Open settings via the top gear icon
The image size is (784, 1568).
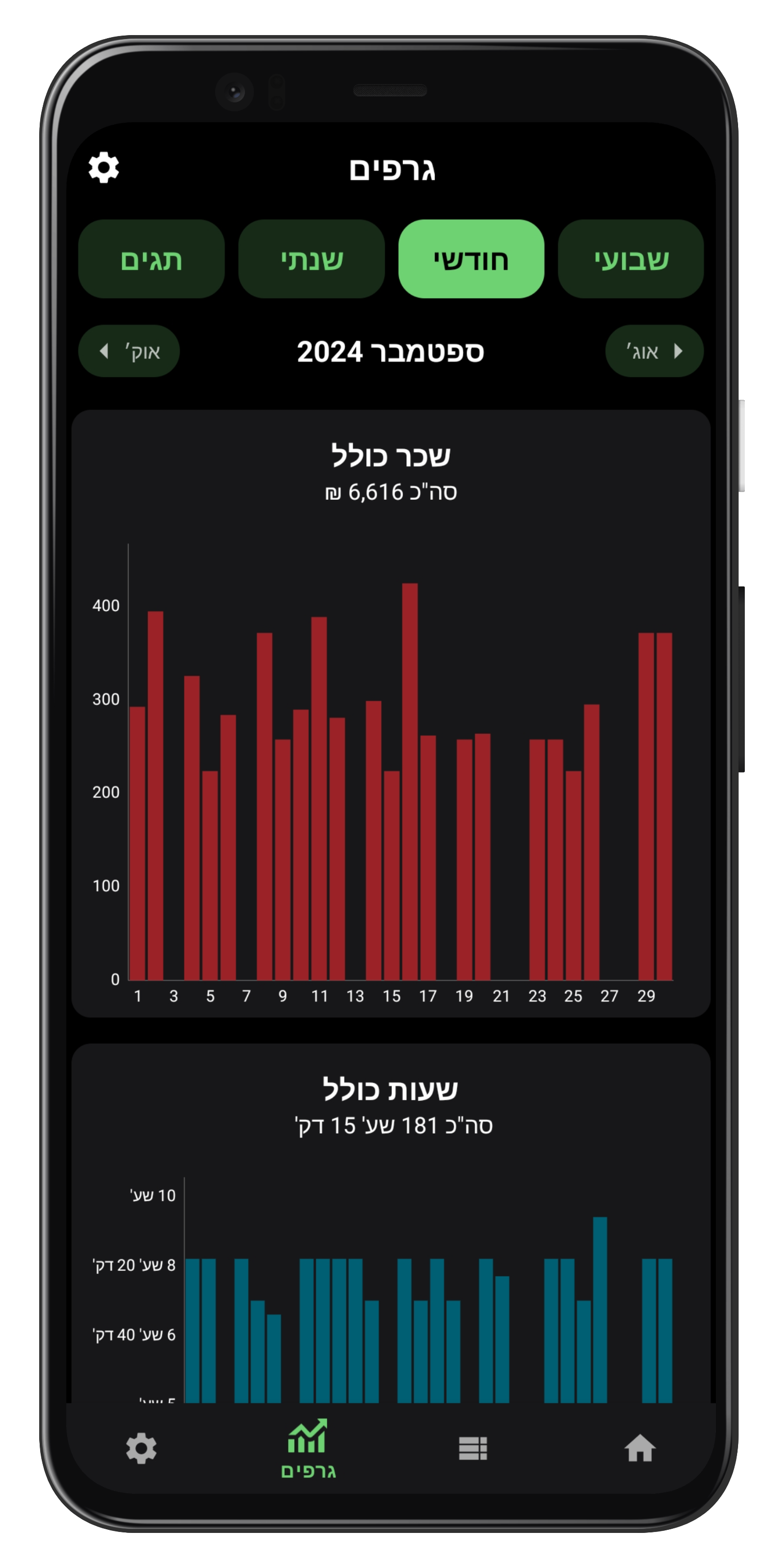104,168
